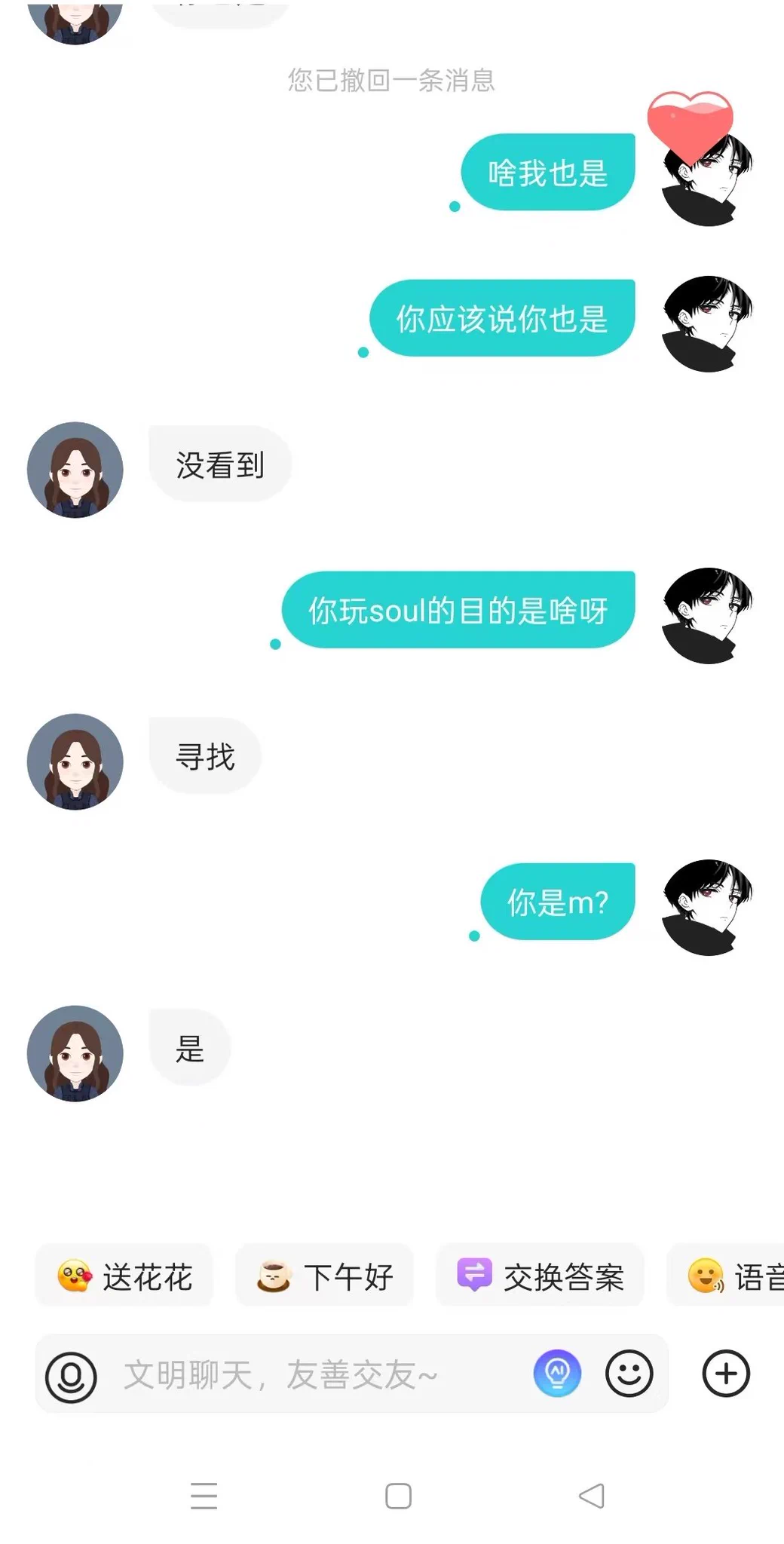Viewport: 784px width, 1544px height.
Task: Tap the 交换答案 chip
Action: [541, 1276]
